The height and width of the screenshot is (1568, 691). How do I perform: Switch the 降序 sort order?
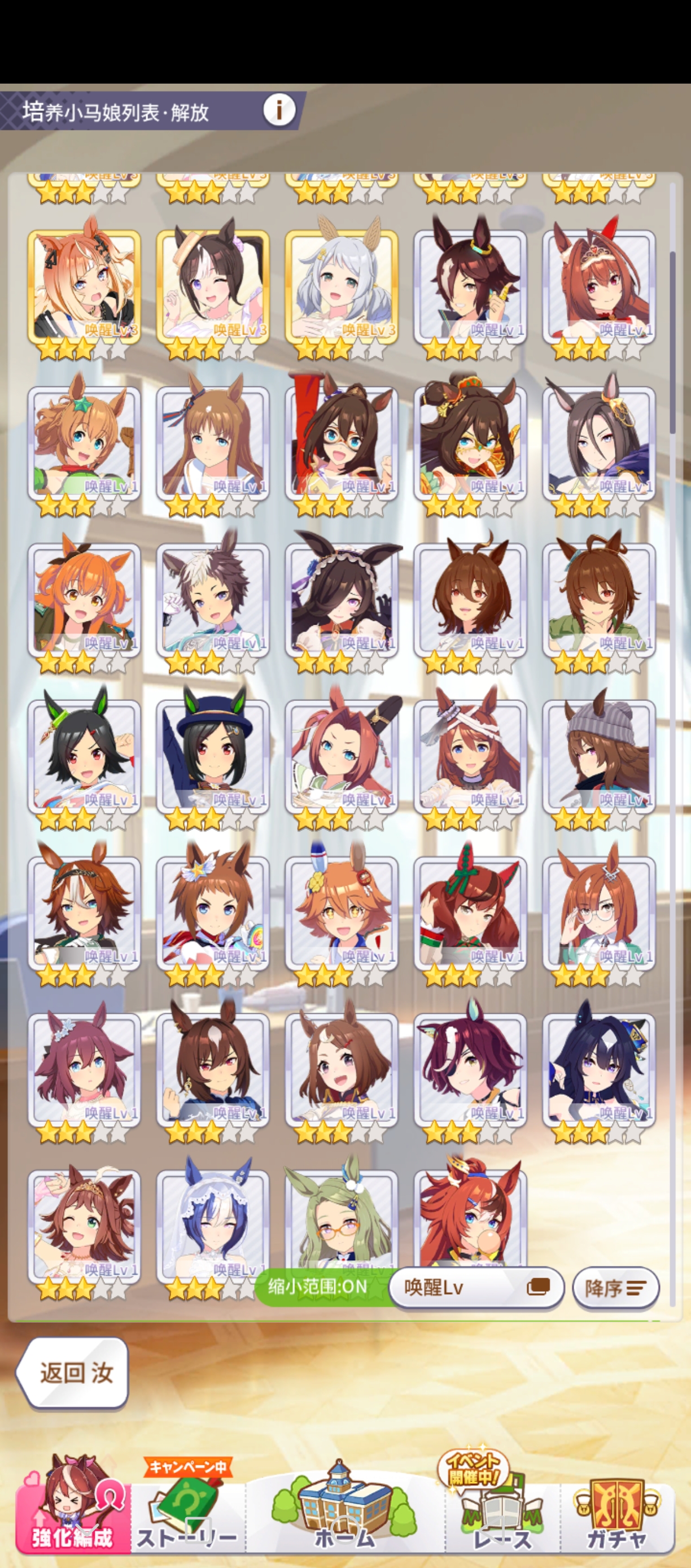coord(615,1287)
